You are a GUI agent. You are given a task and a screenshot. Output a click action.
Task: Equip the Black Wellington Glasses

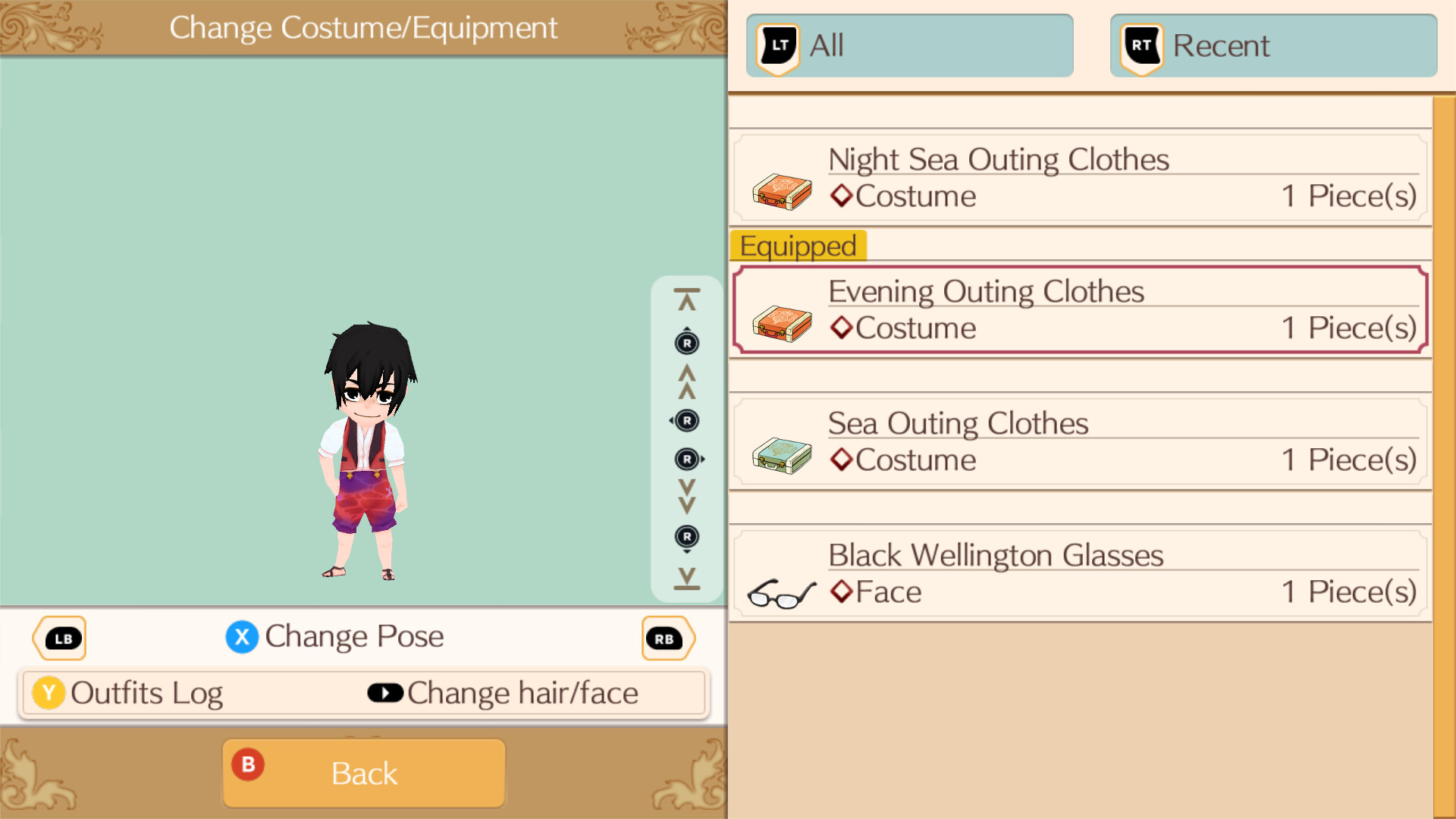point(1080,574)
